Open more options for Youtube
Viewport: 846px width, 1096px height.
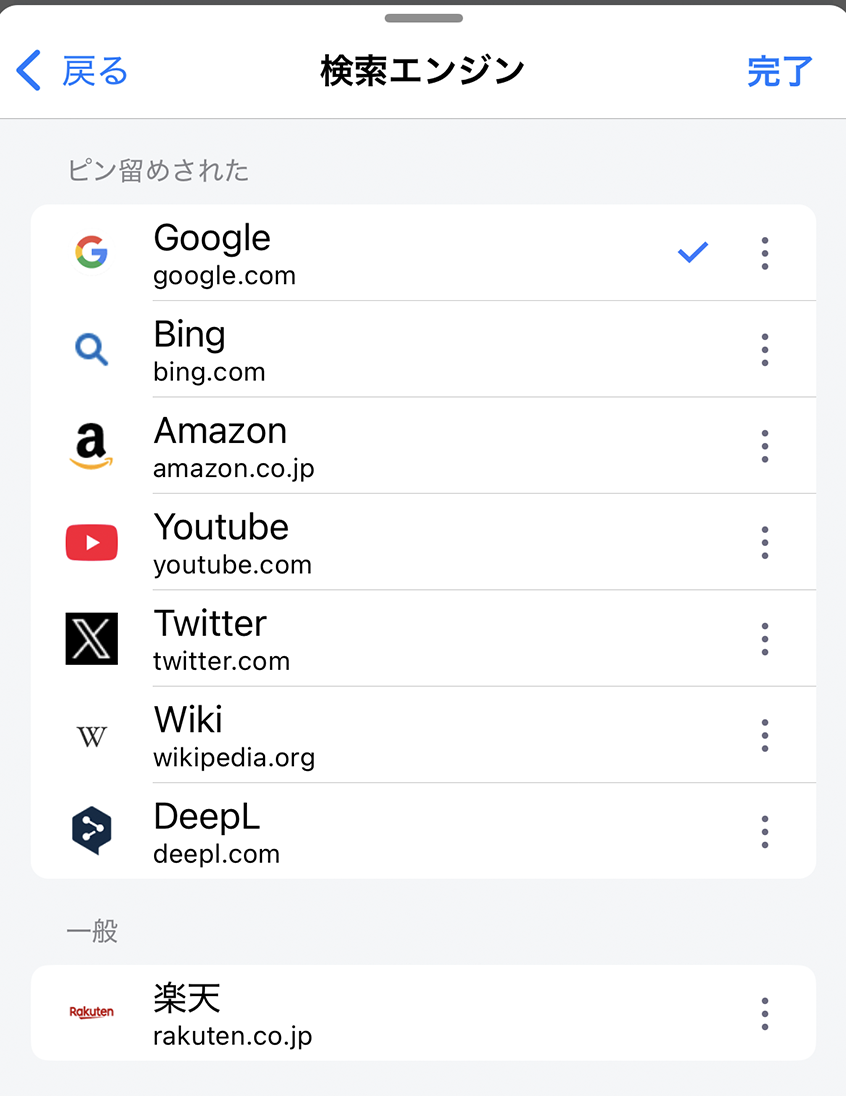click(x=765, y=543)
